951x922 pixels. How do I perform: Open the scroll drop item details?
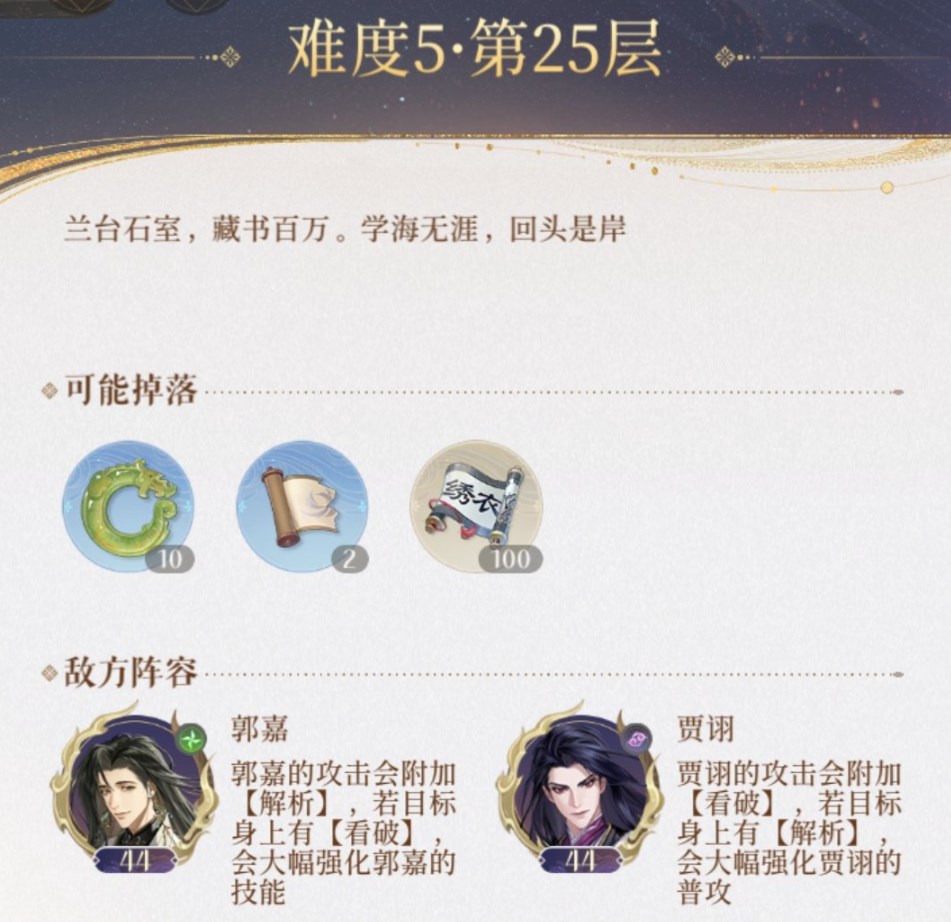pos(302,506)
